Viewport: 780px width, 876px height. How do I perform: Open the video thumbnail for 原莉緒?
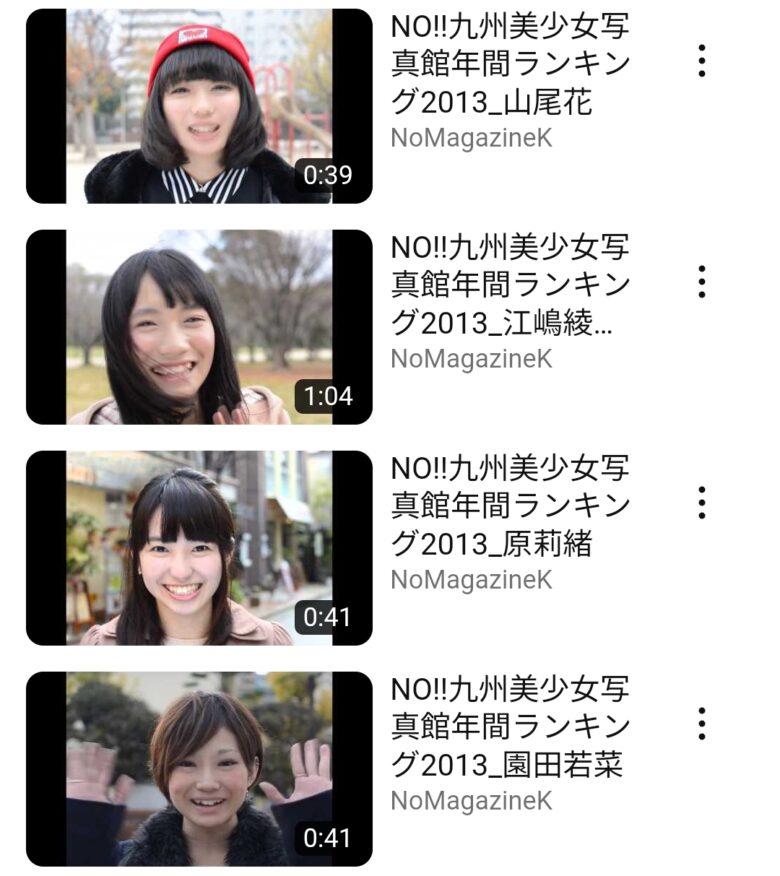(x=199, y=548)
